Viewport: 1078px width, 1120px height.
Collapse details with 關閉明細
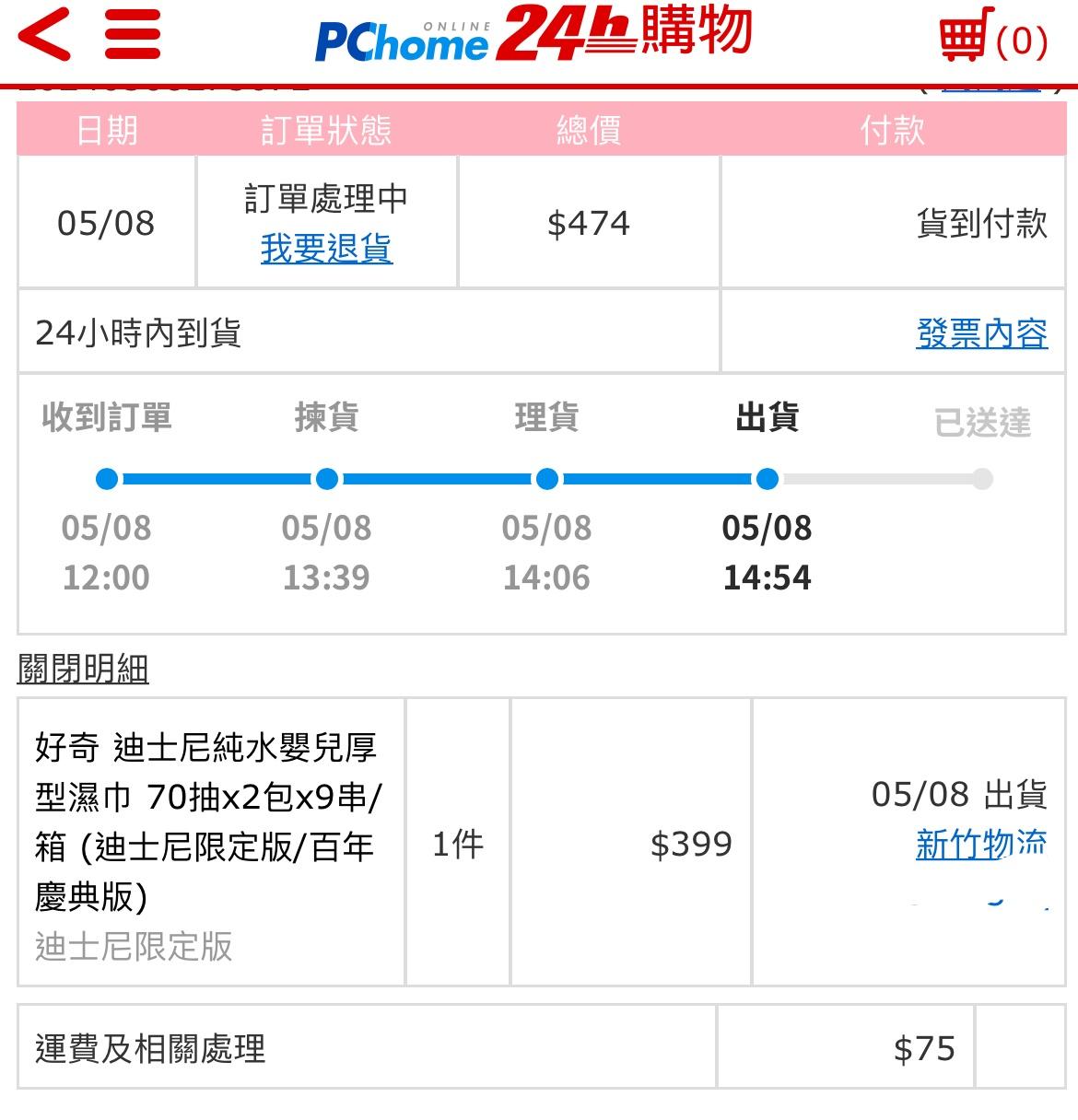(x=83, y=669)
